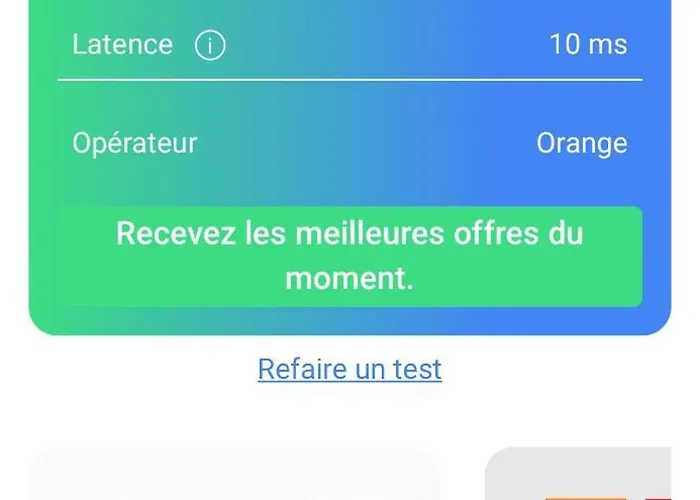Image resolution: width=700 pixels, height=500 pixels.
Task: Tap "Recevez les meilleures offres du moment" button
Action: click(350, 257)
